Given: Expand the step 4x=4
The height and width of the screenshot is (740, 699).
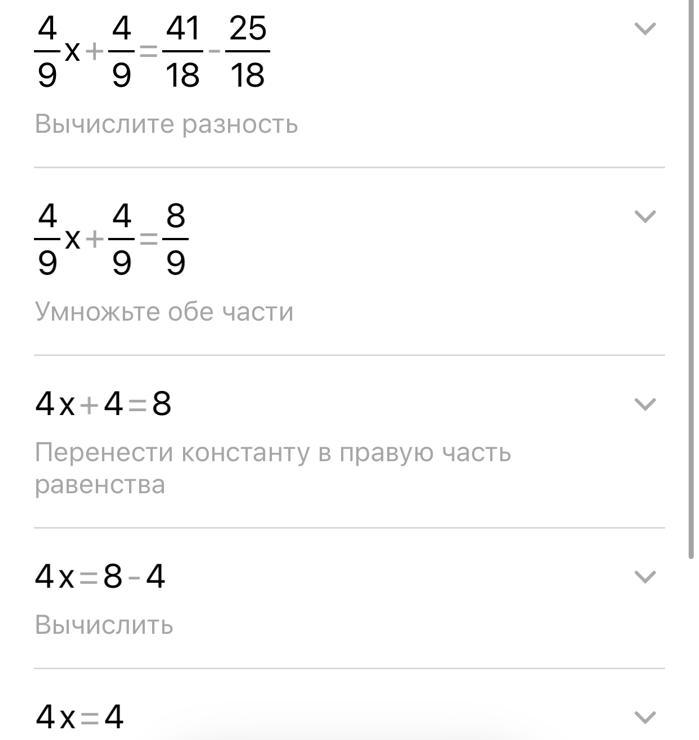Looking at the screenshot, I should pos(645,716).
